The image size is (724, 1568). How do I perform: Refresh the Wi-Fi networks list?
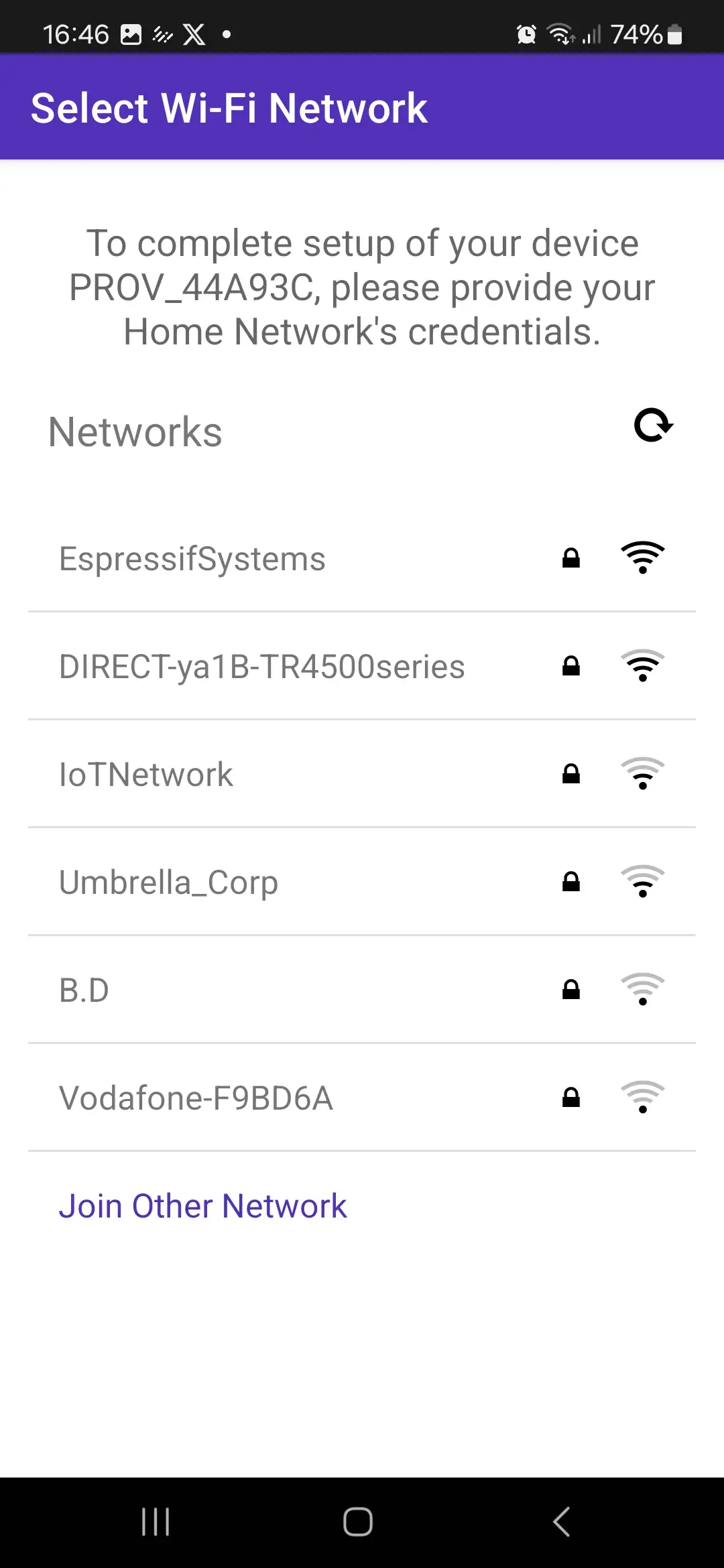653,426
